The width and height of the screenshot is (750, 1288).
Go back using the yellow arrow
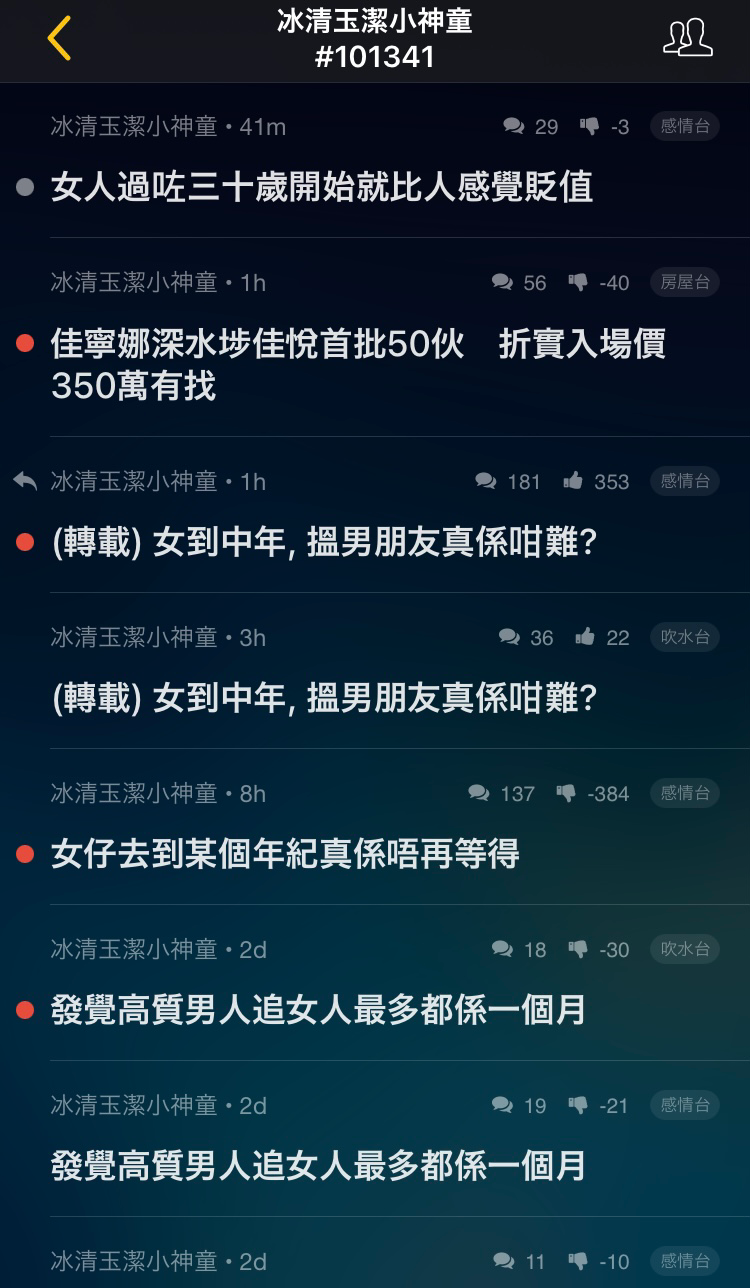(59, 39)
